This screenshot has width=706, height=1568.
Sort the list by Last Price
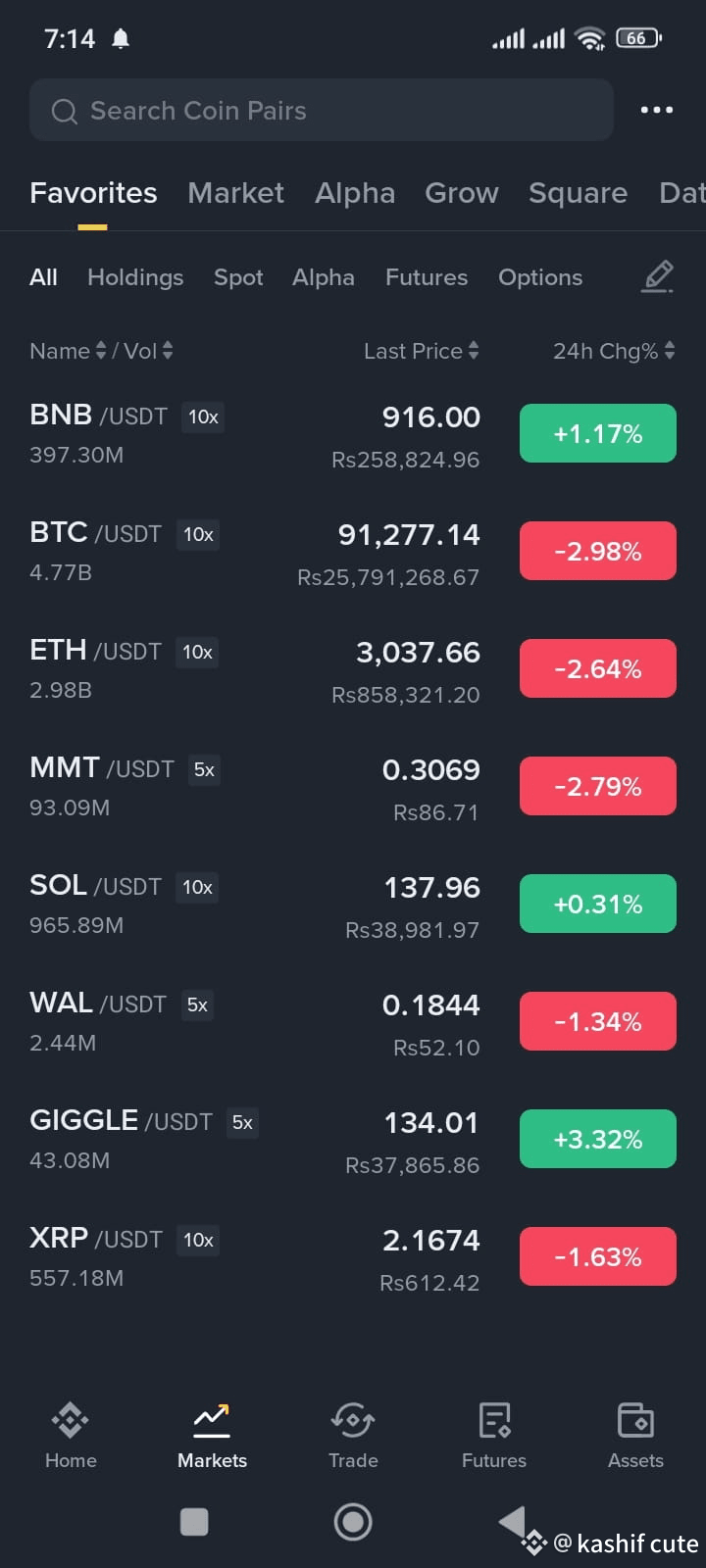click(421, 351)
